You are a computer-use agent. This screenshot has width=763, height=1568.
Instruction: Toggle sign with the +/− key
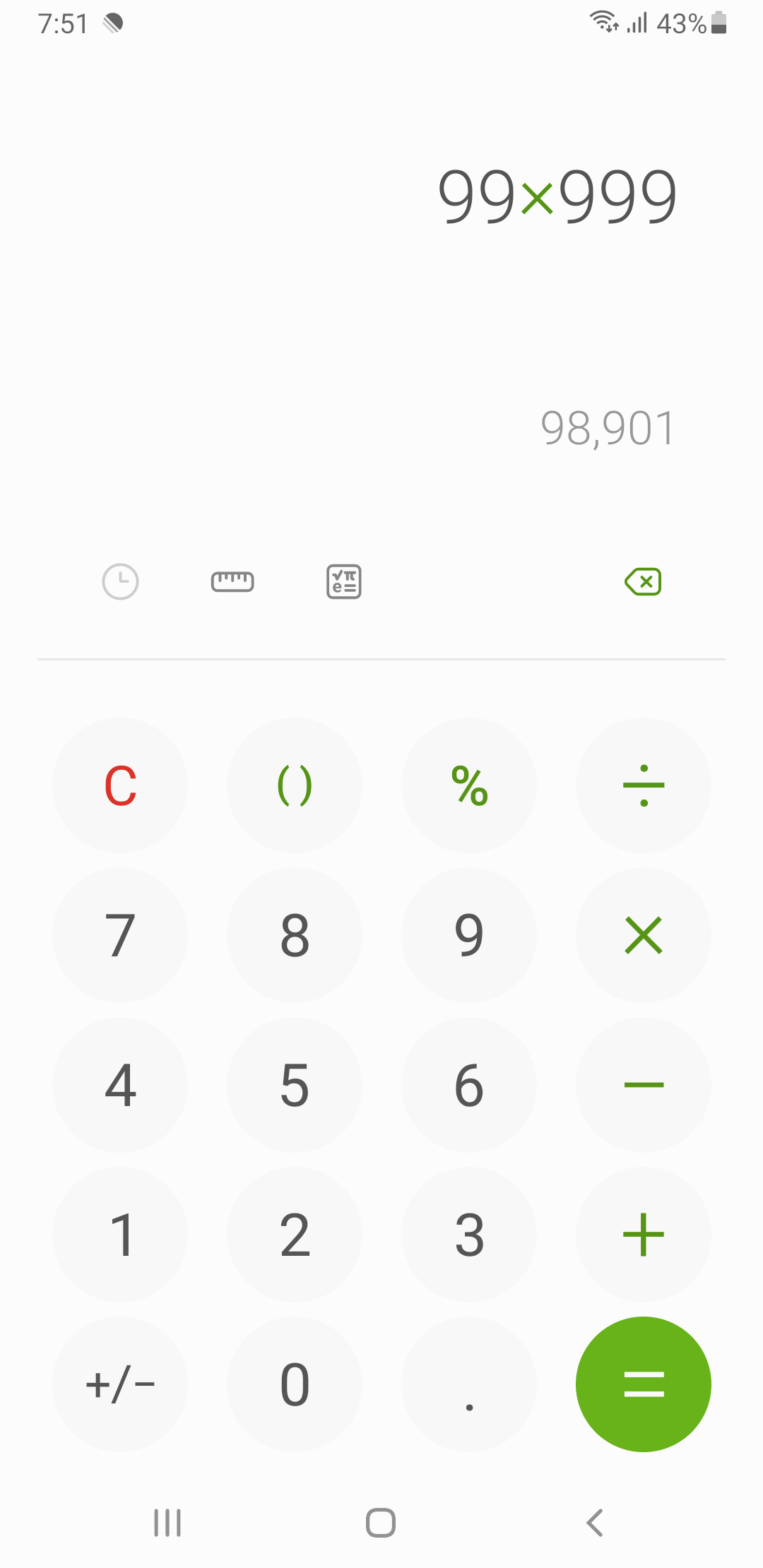click(x=120, y=1384)
